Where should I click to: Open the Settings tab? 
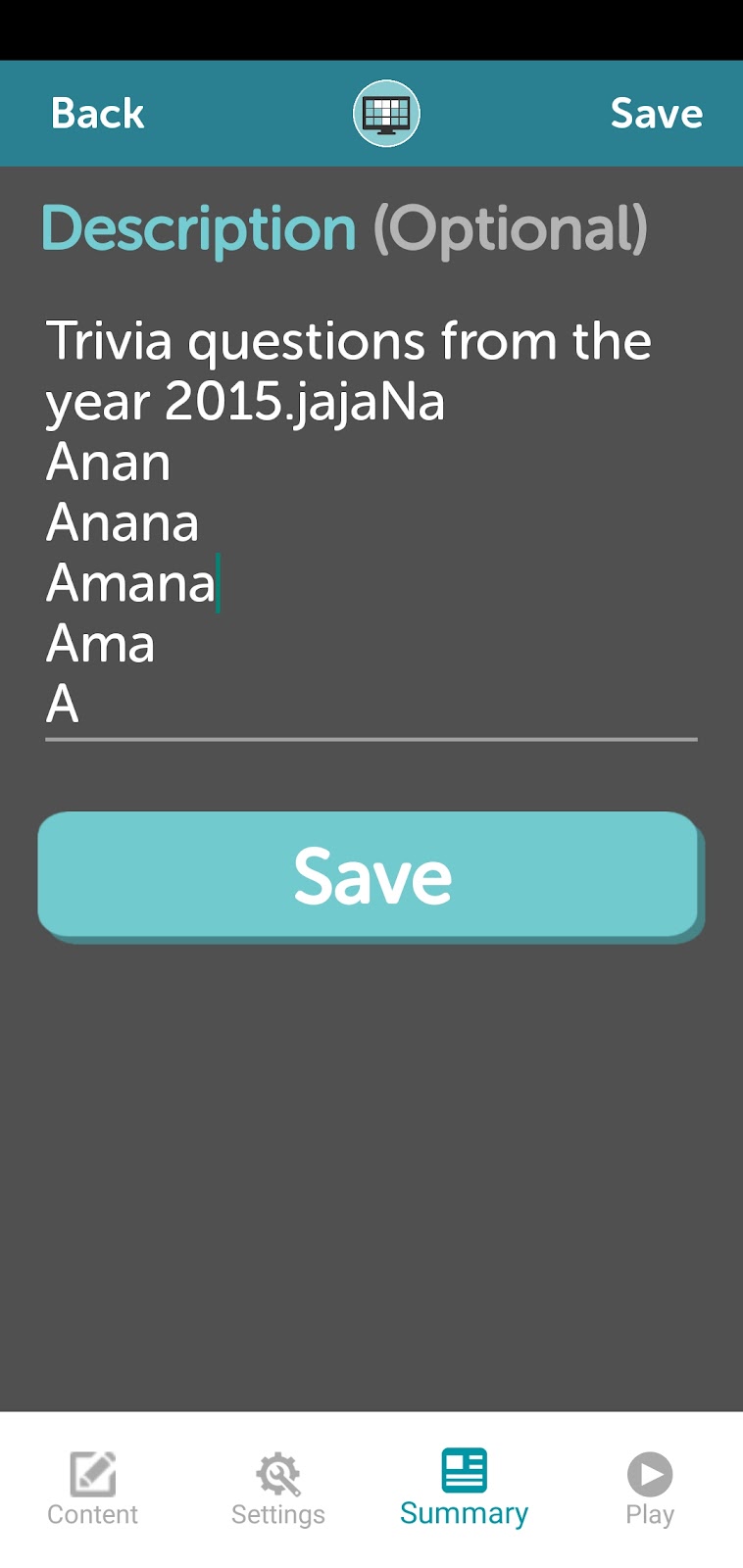pos(278,1488)
